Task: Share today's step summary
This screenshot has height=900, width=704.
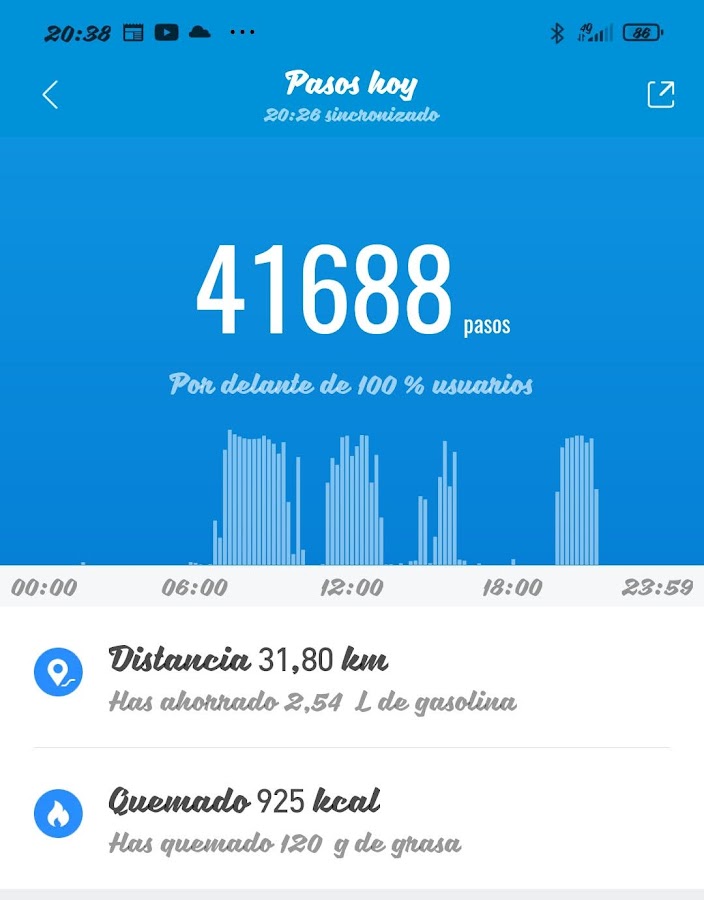Action: pyautogui.click(x=660, y=95)
